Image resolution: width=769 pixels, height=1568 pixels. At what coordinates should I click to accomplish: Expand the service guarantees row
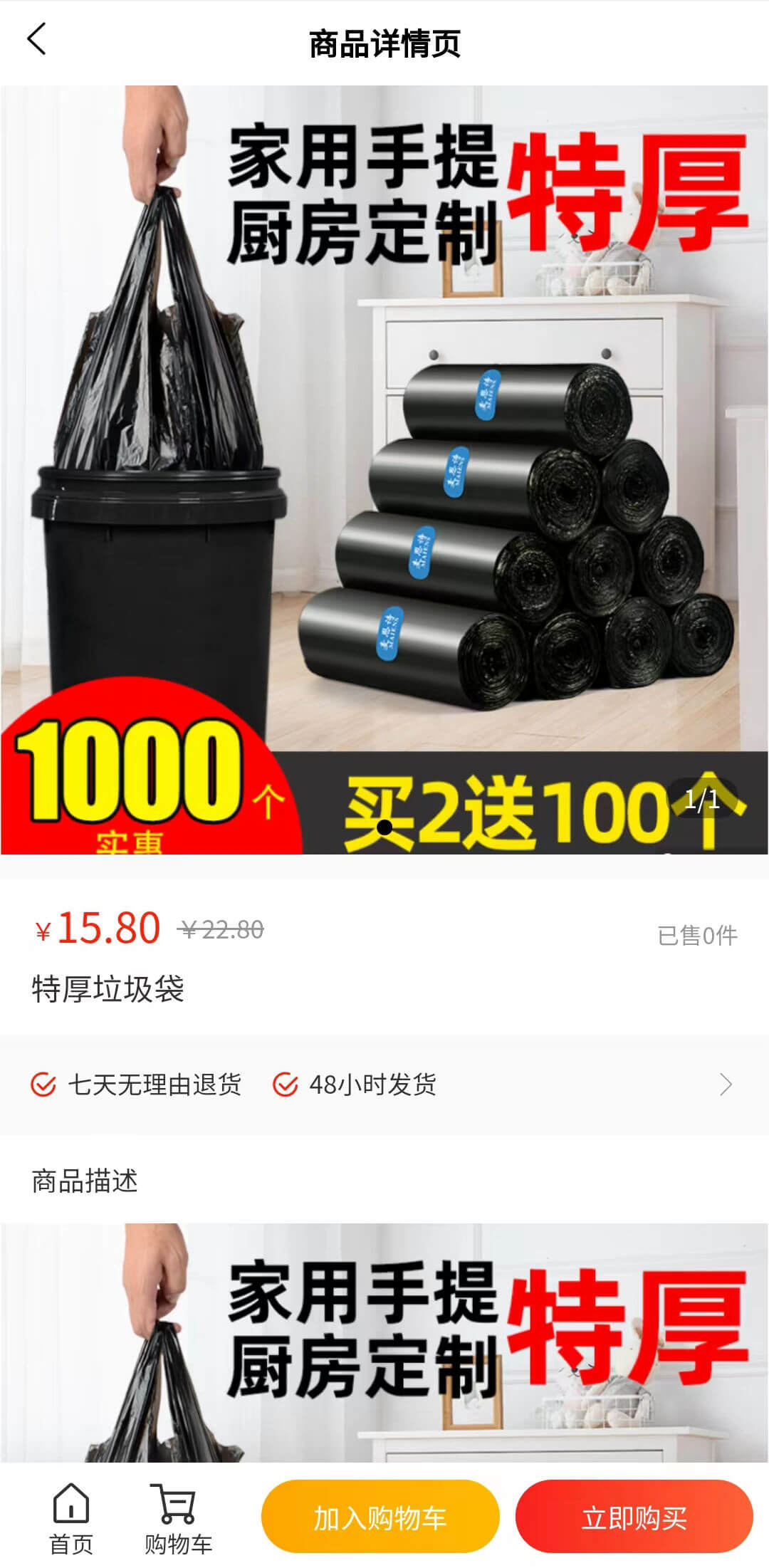coord(725,1084)
